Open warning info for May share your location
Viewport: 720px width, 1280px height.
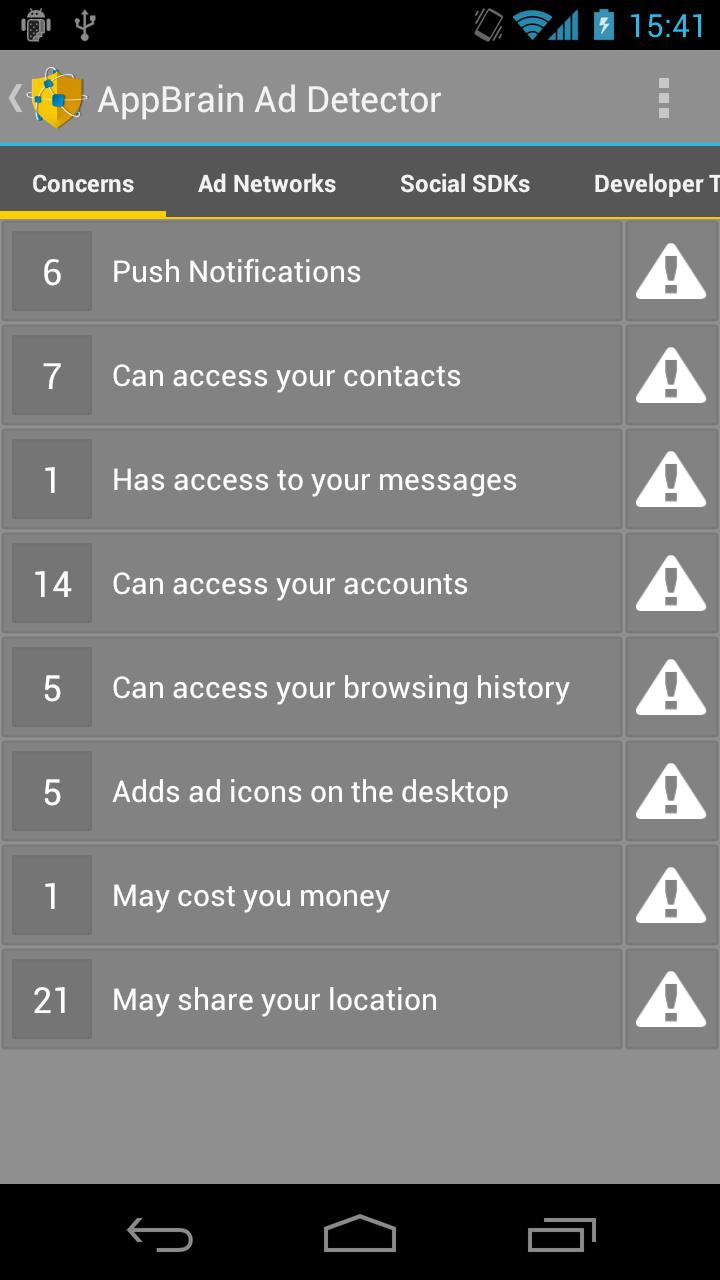(x=671, y=1000)
